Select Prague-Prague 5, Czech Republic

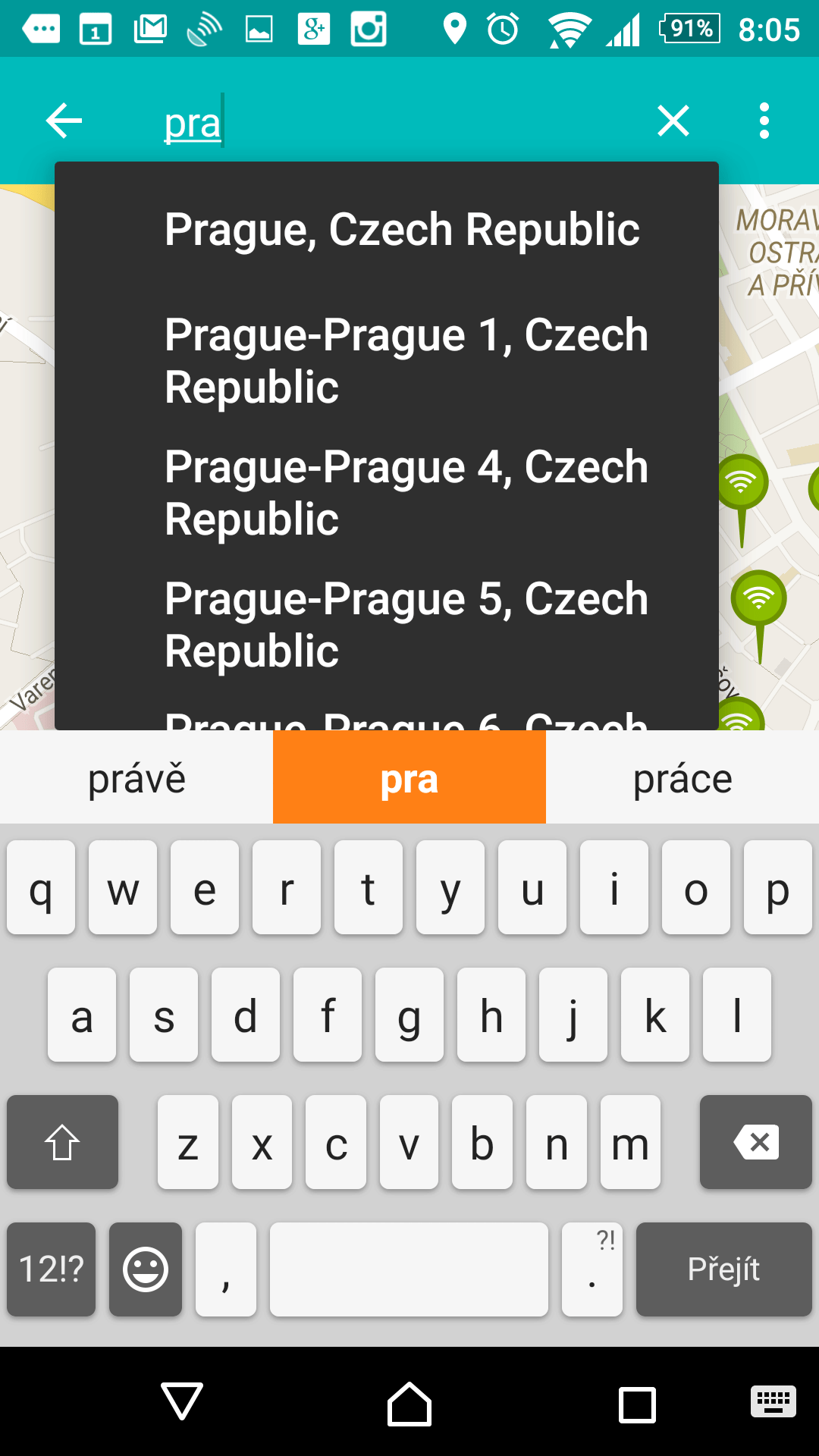[x=387, y=625]
